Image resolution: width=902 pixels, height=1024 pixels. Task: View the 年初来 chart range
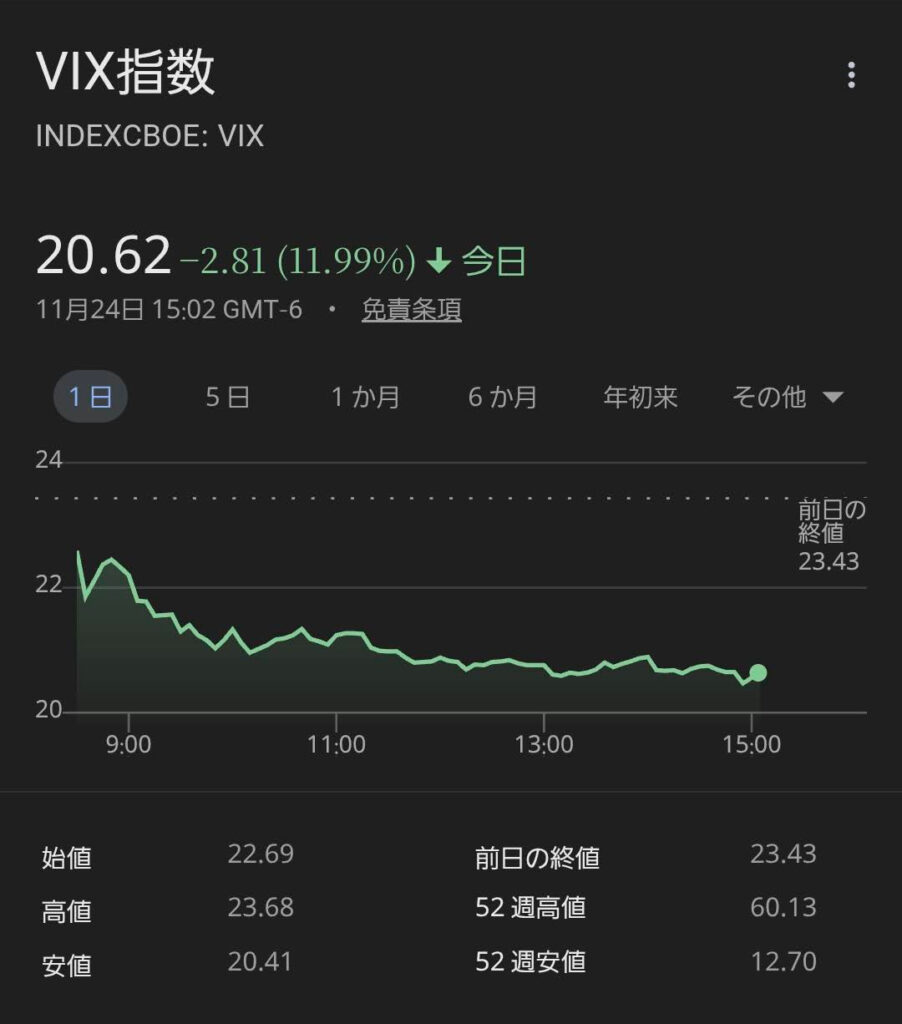[x=640, y=397]
